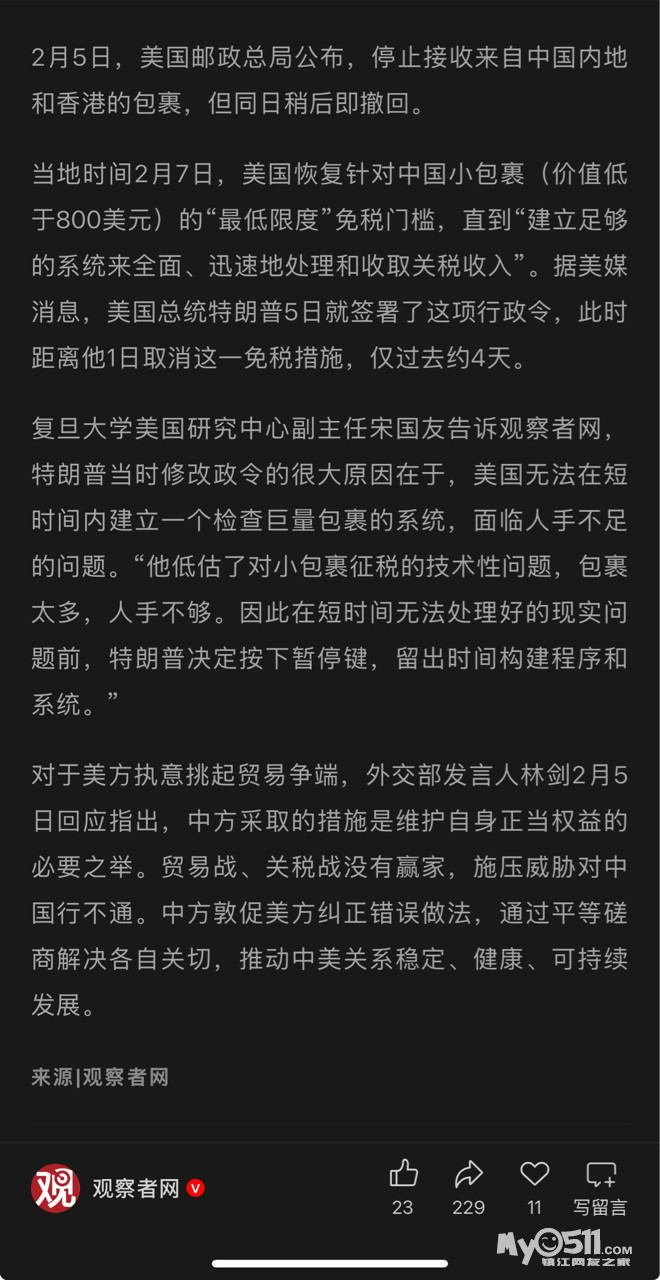The height and width of the screenshot is (1280, 660).
Task: Share the article using the arrow icon
Action: tap(468, 1174)
